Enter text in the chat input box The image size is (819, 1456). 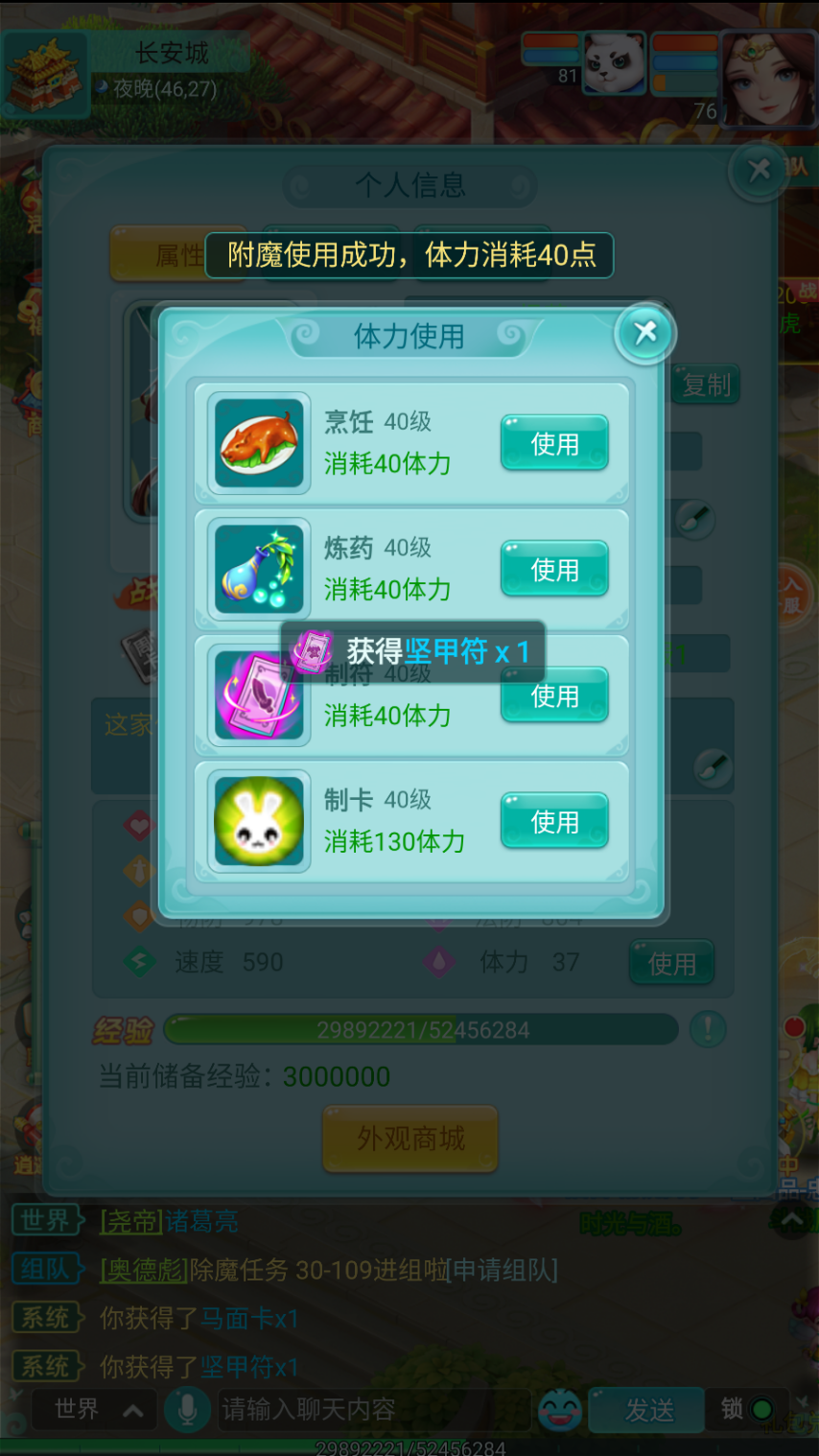374,1409
